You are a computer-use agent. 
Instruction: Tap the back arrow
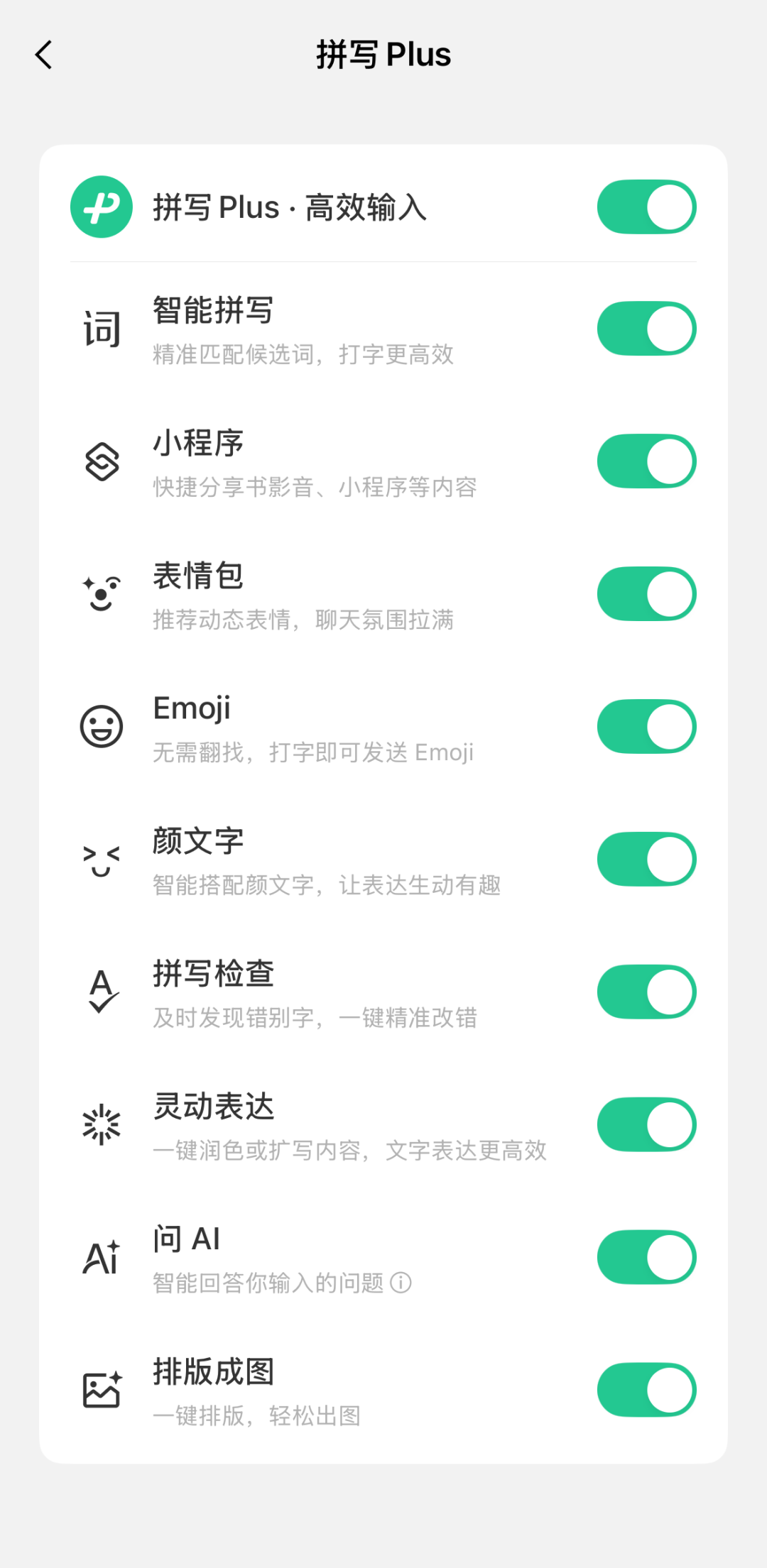pyautogui.click(x=45, y=54)
